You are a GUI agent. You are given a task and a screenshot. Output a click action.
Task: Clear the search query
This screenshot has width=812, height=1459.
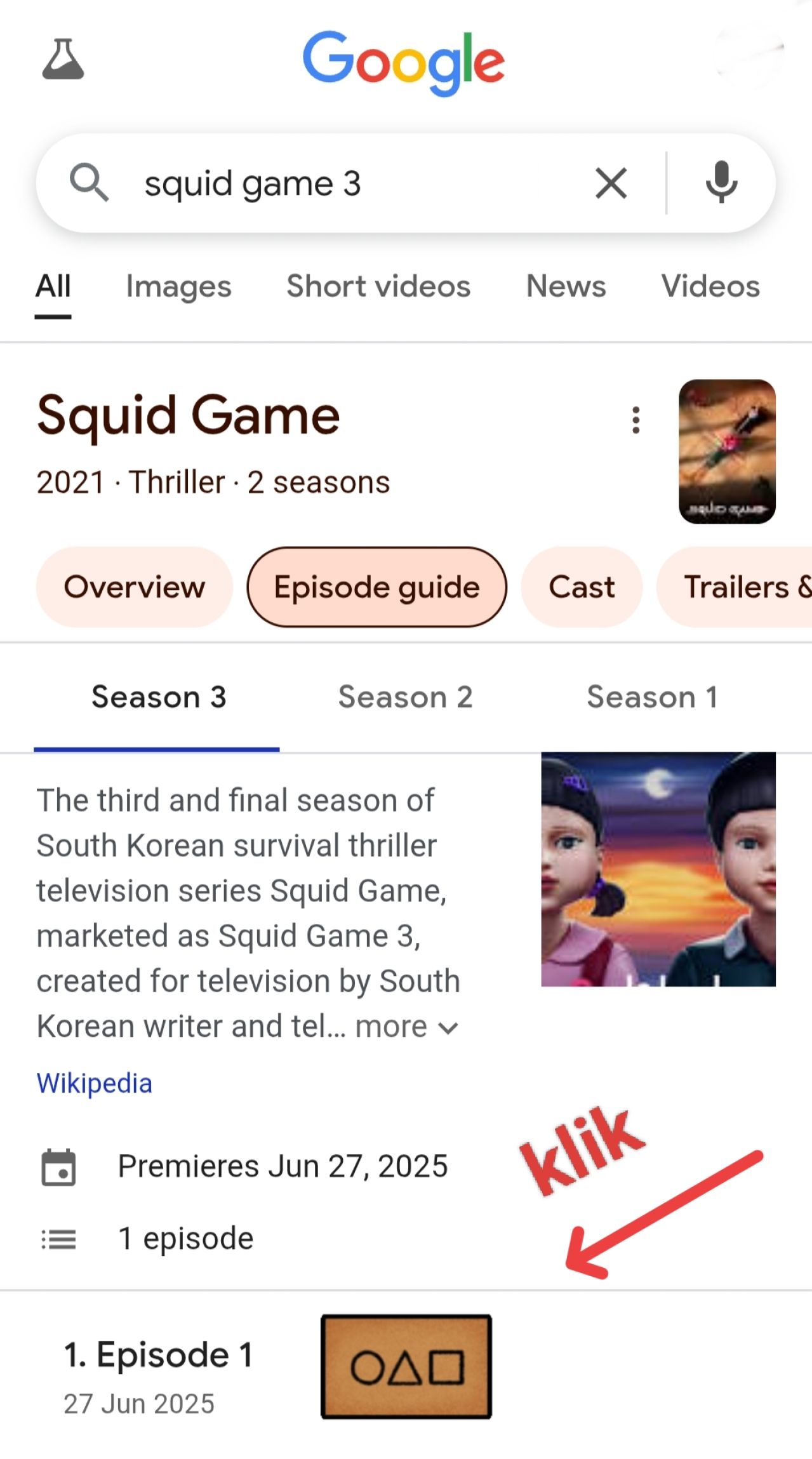coord(611,183)
